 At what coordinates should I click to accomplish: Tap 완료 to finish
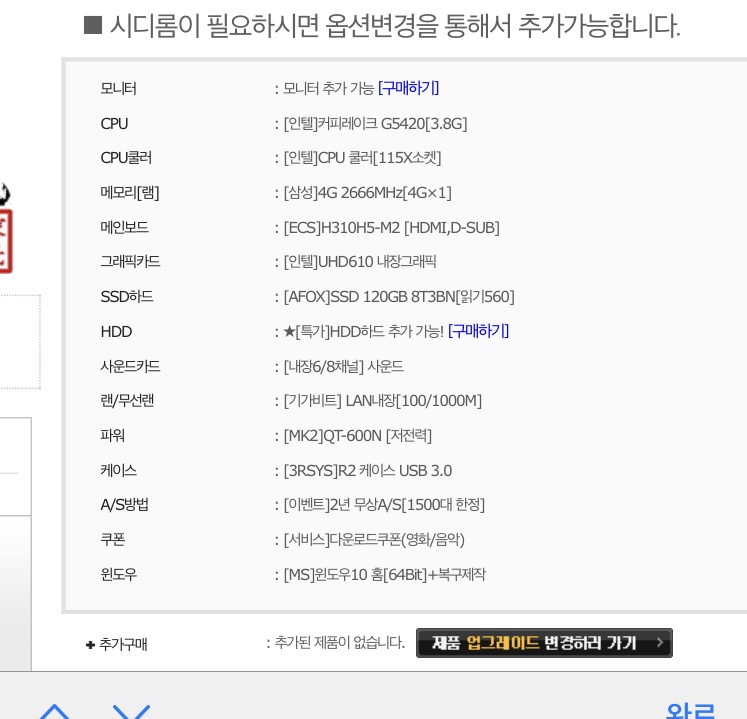pyautogui.click(x=689, y=711)
